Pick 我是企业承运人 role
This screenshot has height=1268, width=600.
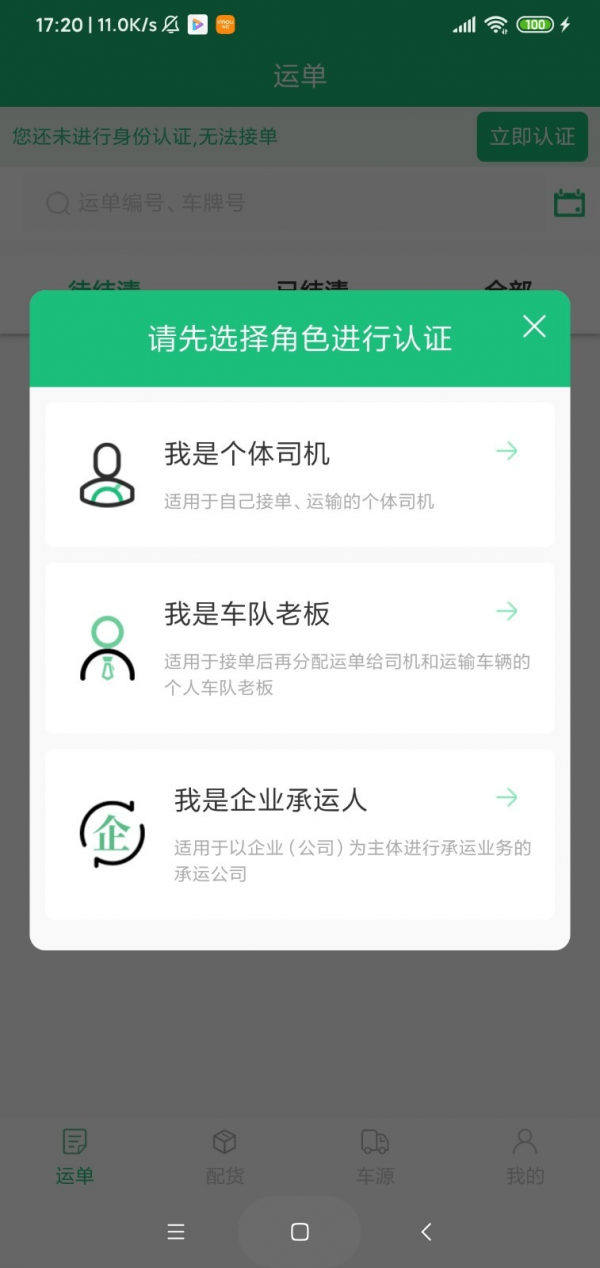point(300,834)
